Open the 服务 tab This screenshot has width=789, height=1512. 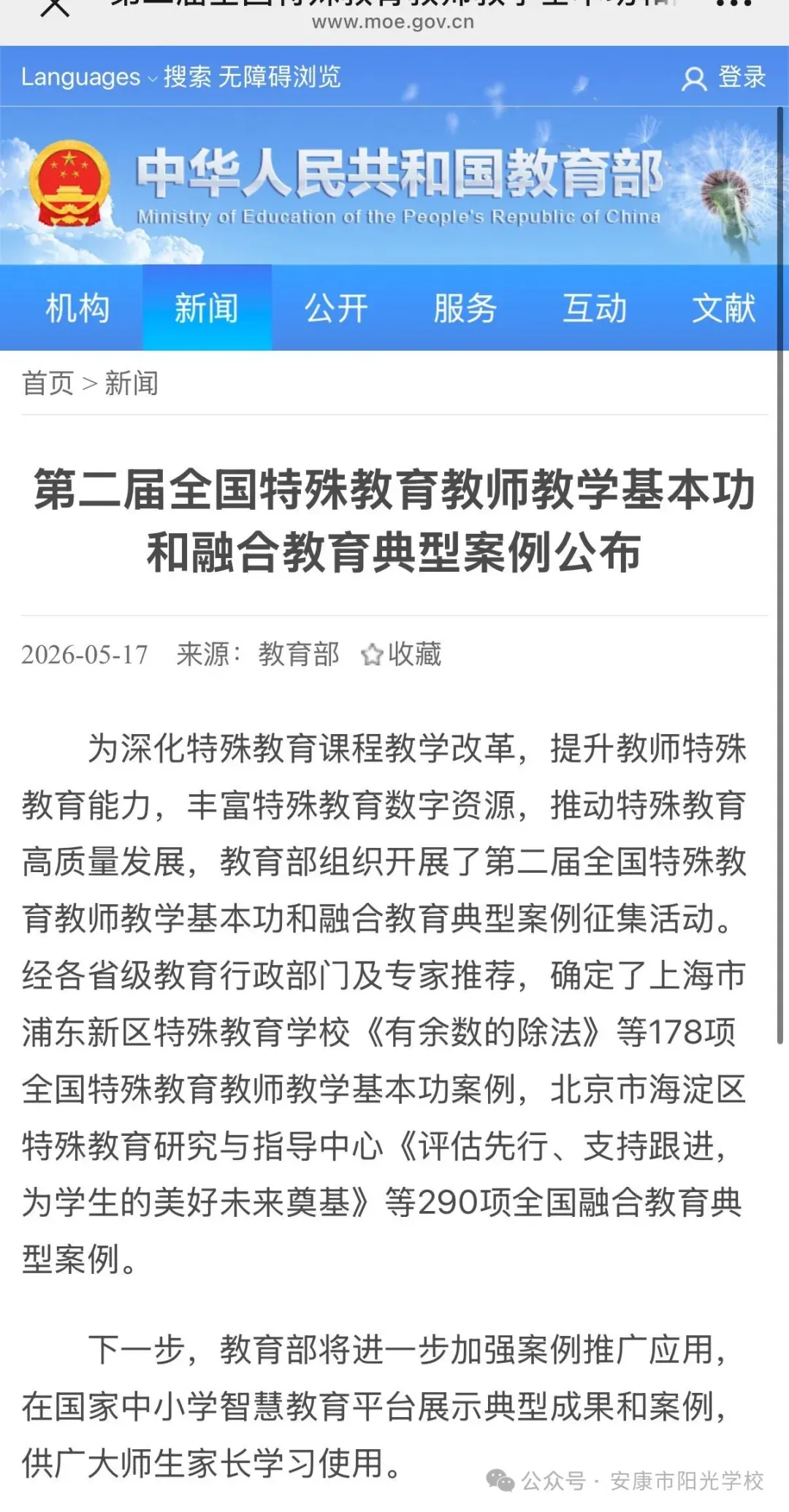[x=465, y=308]
